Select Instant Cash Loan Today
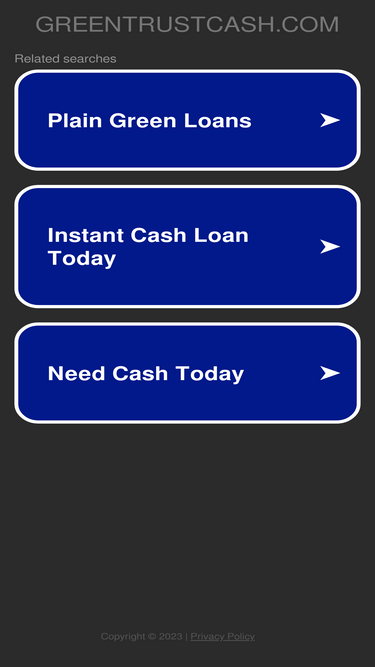 click(188, 246)
